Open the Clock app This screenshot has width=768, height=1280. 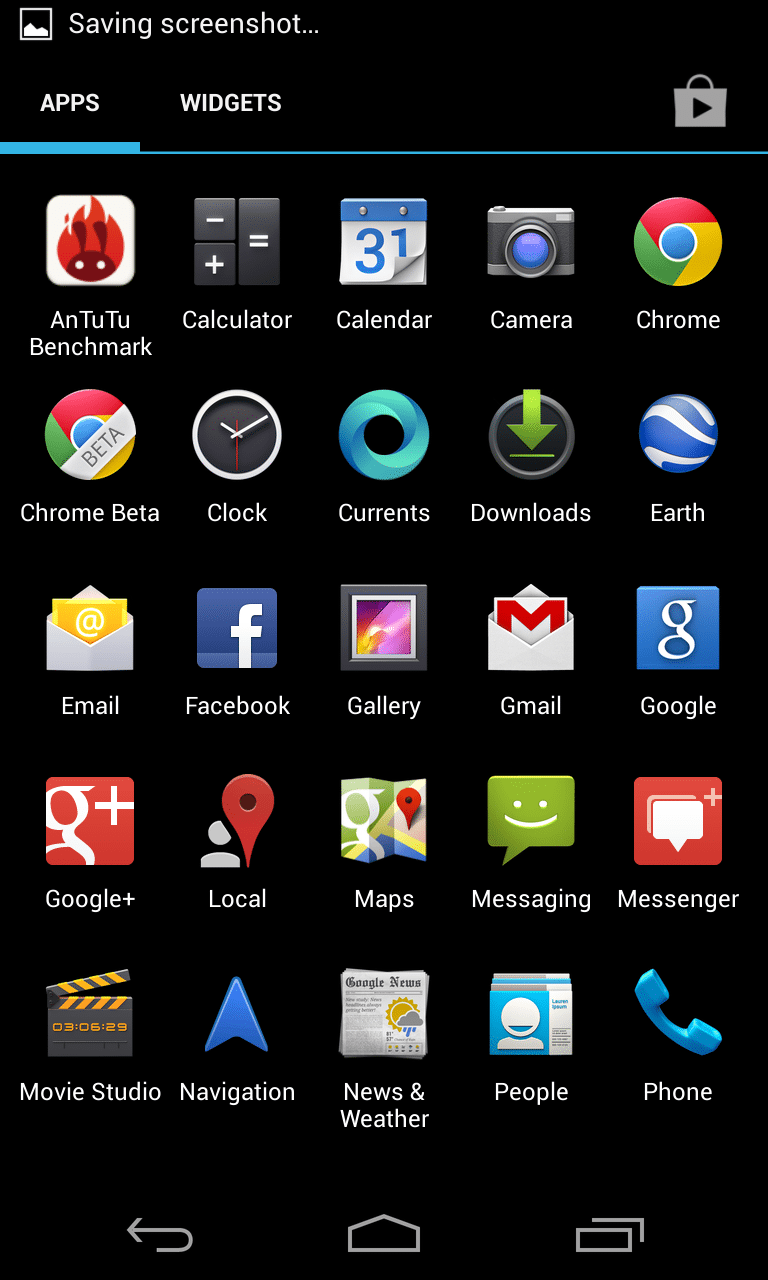tap(237, 457)
